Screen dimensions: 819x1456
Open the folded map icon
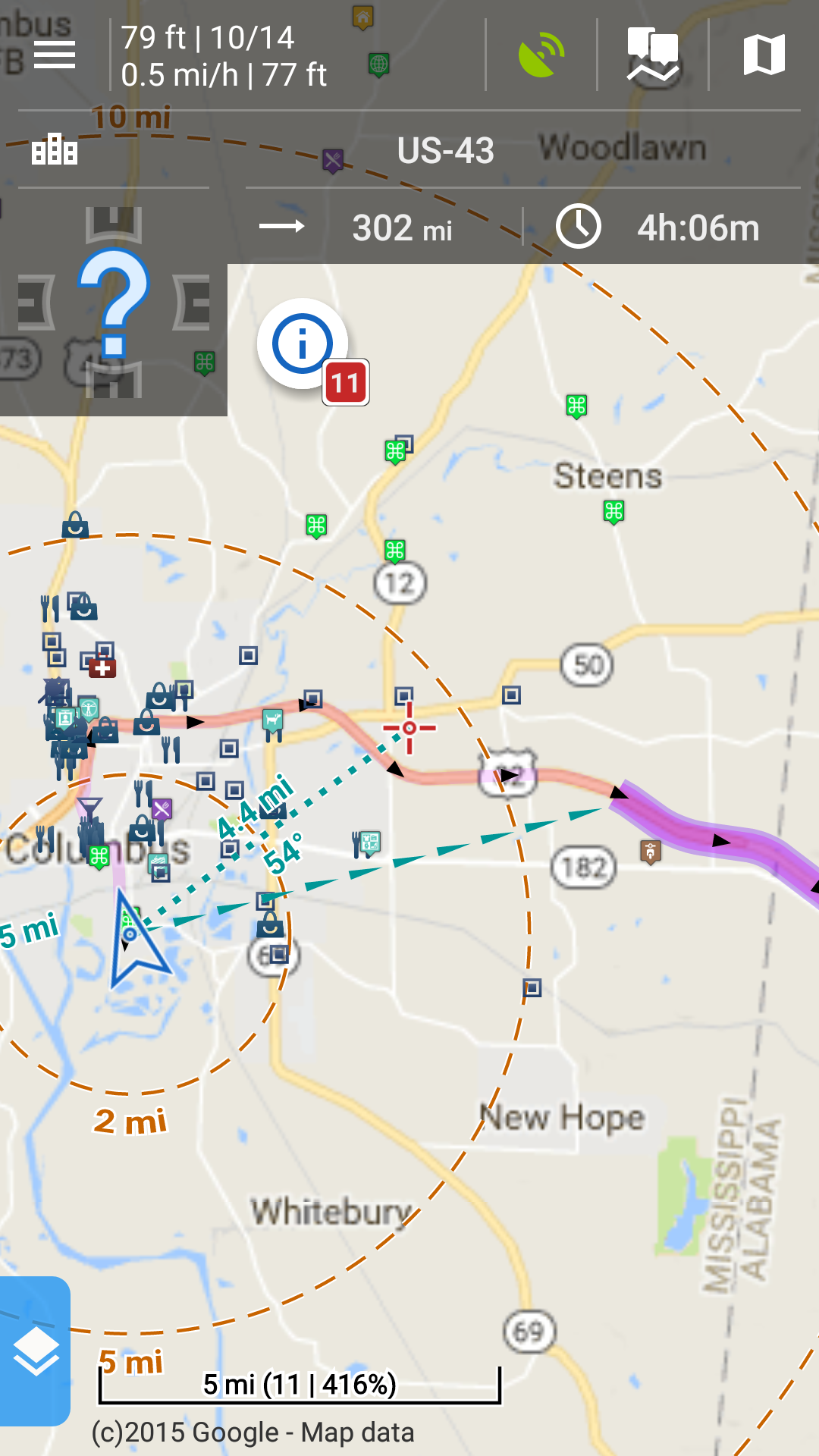pyautogui.click(x=764, y=55)
